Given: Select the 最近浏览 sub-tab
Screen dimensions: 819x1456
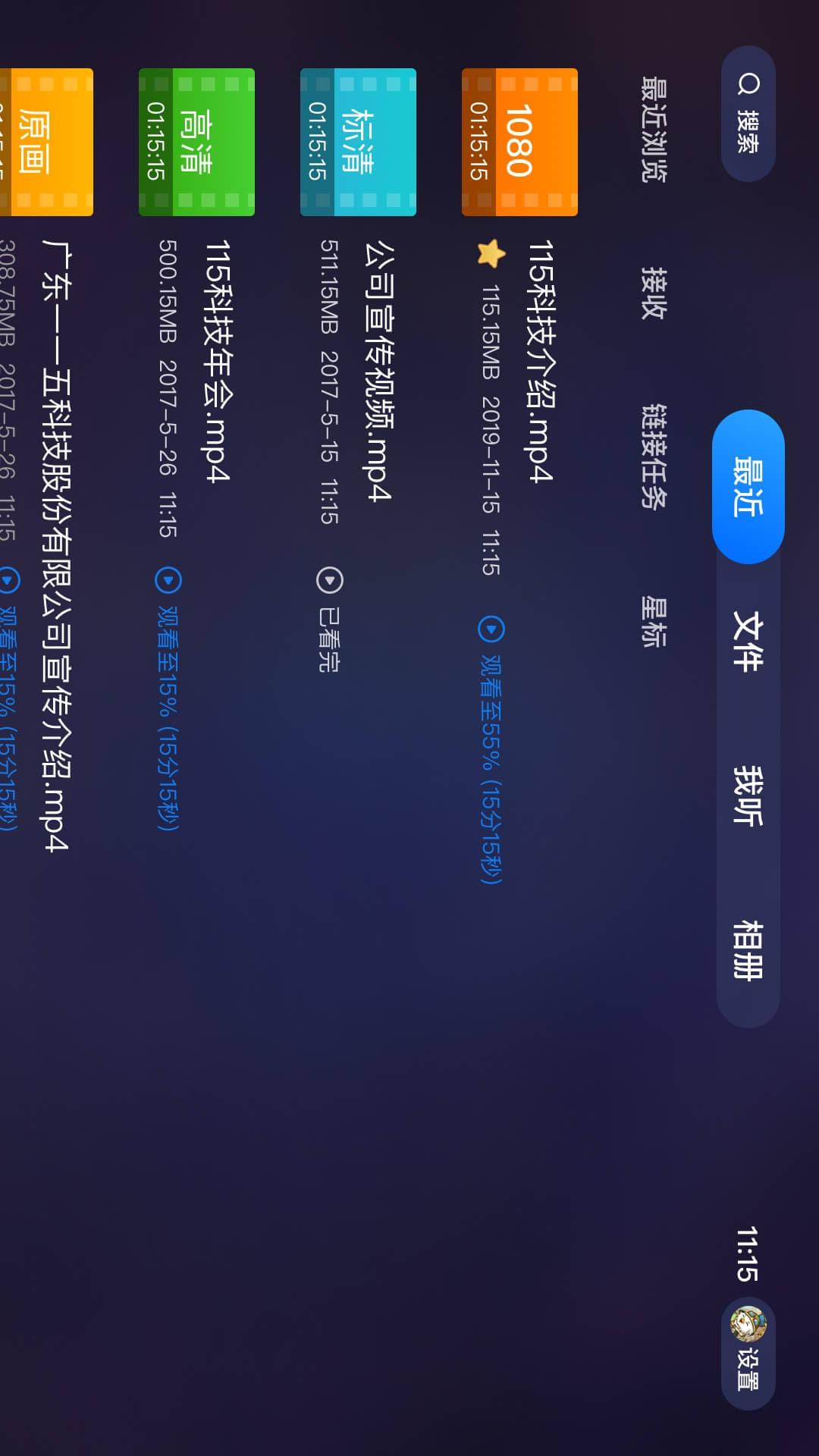Looking at the screenshot, I should tap(653, 129).
